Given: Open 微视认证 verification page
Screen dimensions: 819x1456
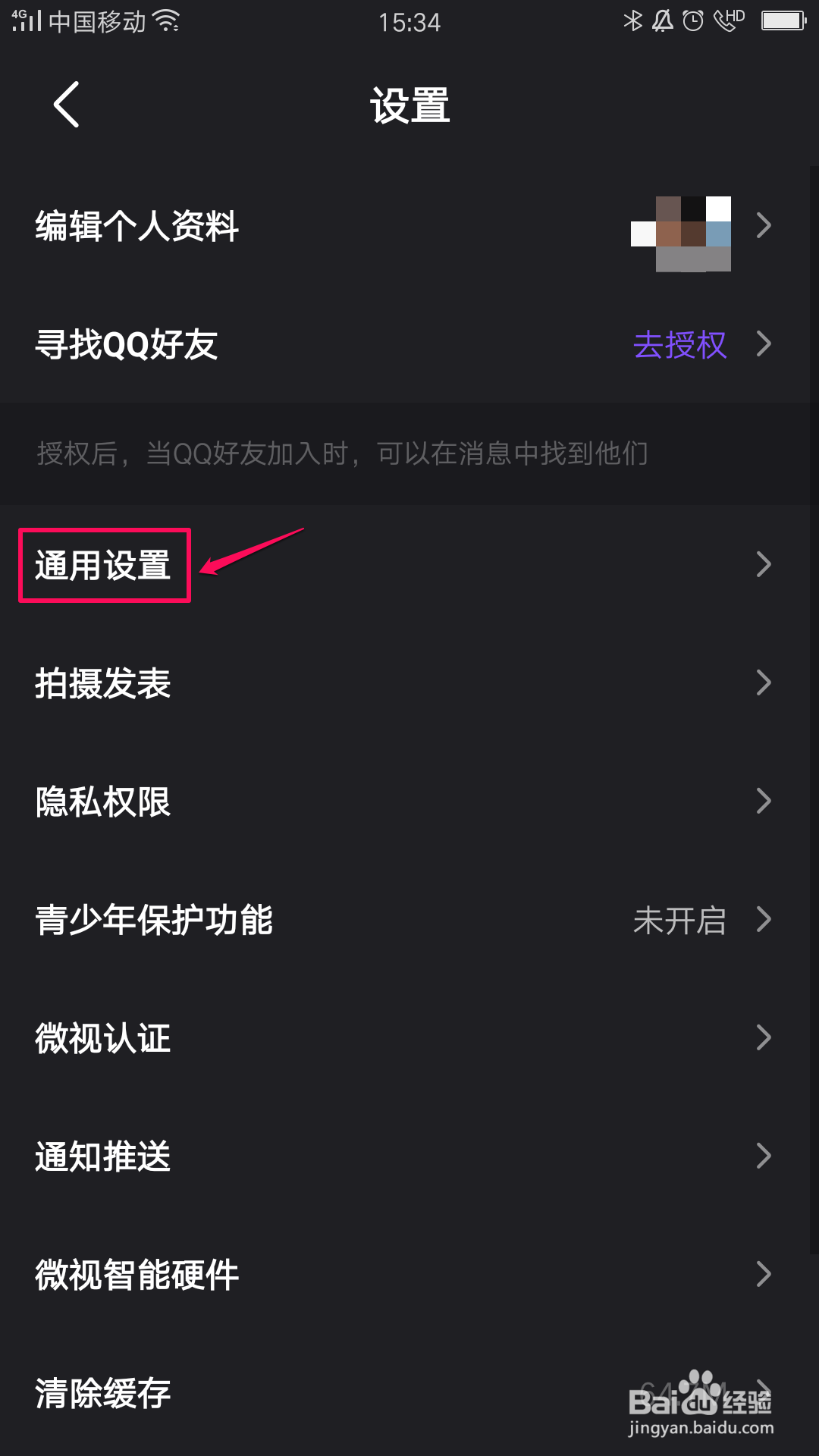Looking at the screenshot, I should point(102,1037).
